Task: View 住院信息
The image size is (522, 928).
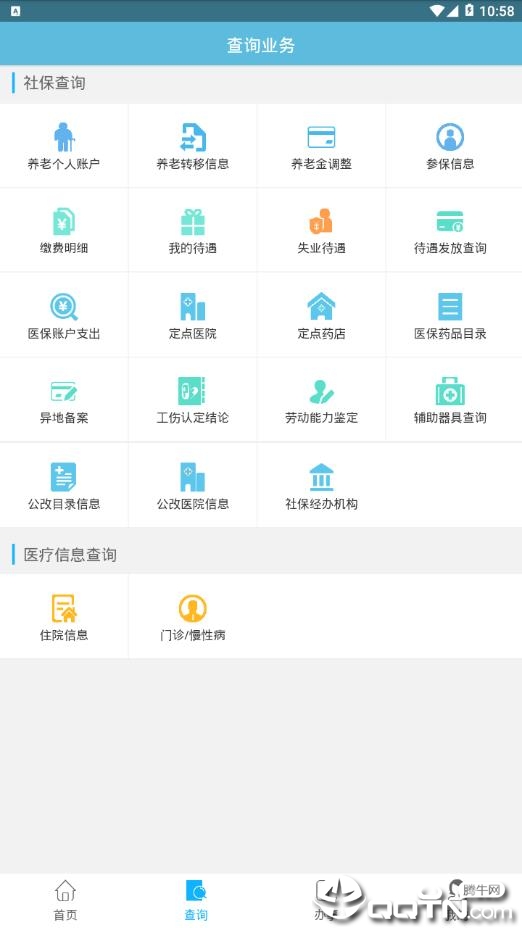Action: click(64, 616)
